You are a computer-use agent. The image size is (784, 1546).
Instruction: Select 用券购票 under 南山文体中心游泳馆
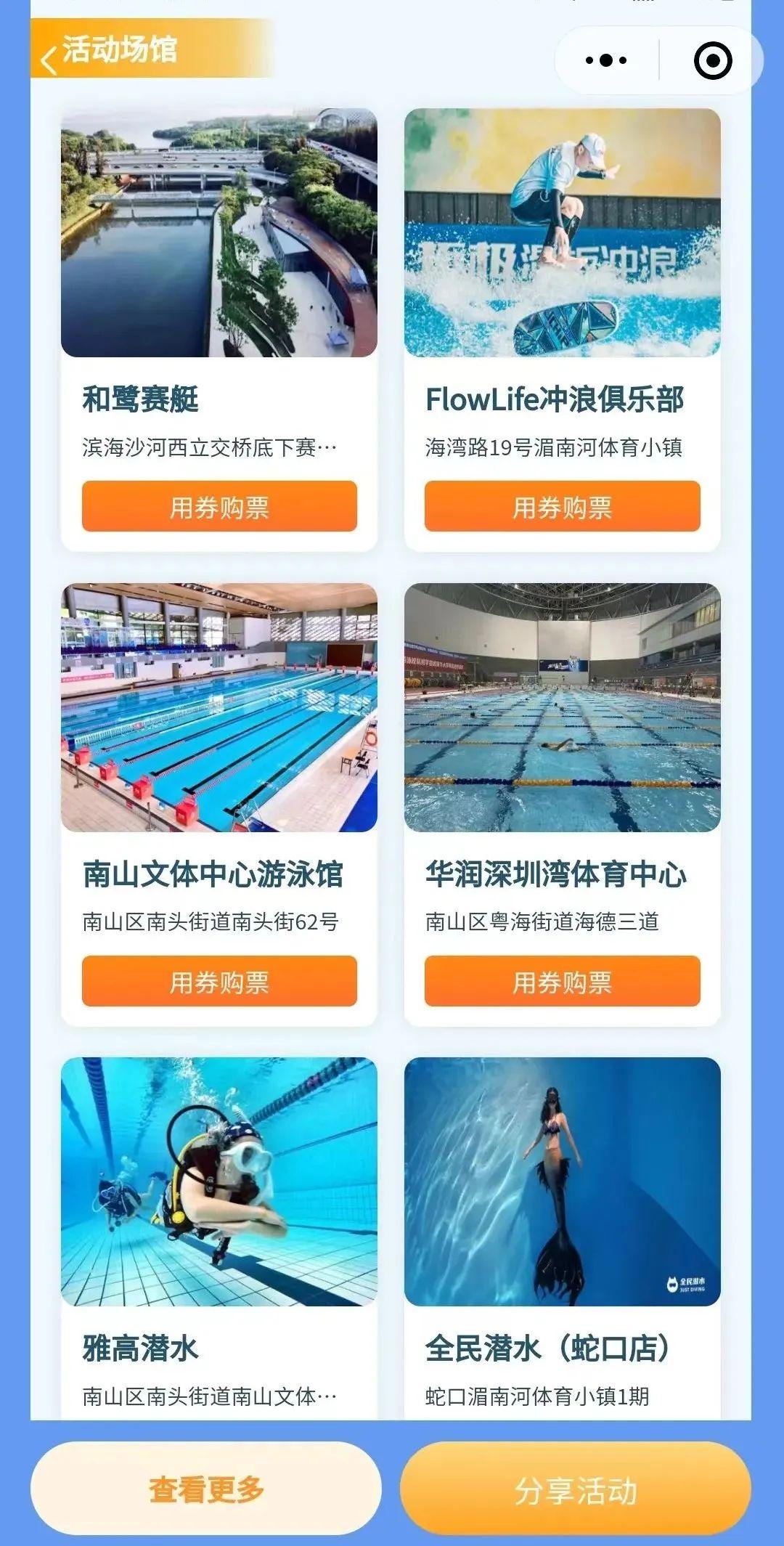click(219, 981)
